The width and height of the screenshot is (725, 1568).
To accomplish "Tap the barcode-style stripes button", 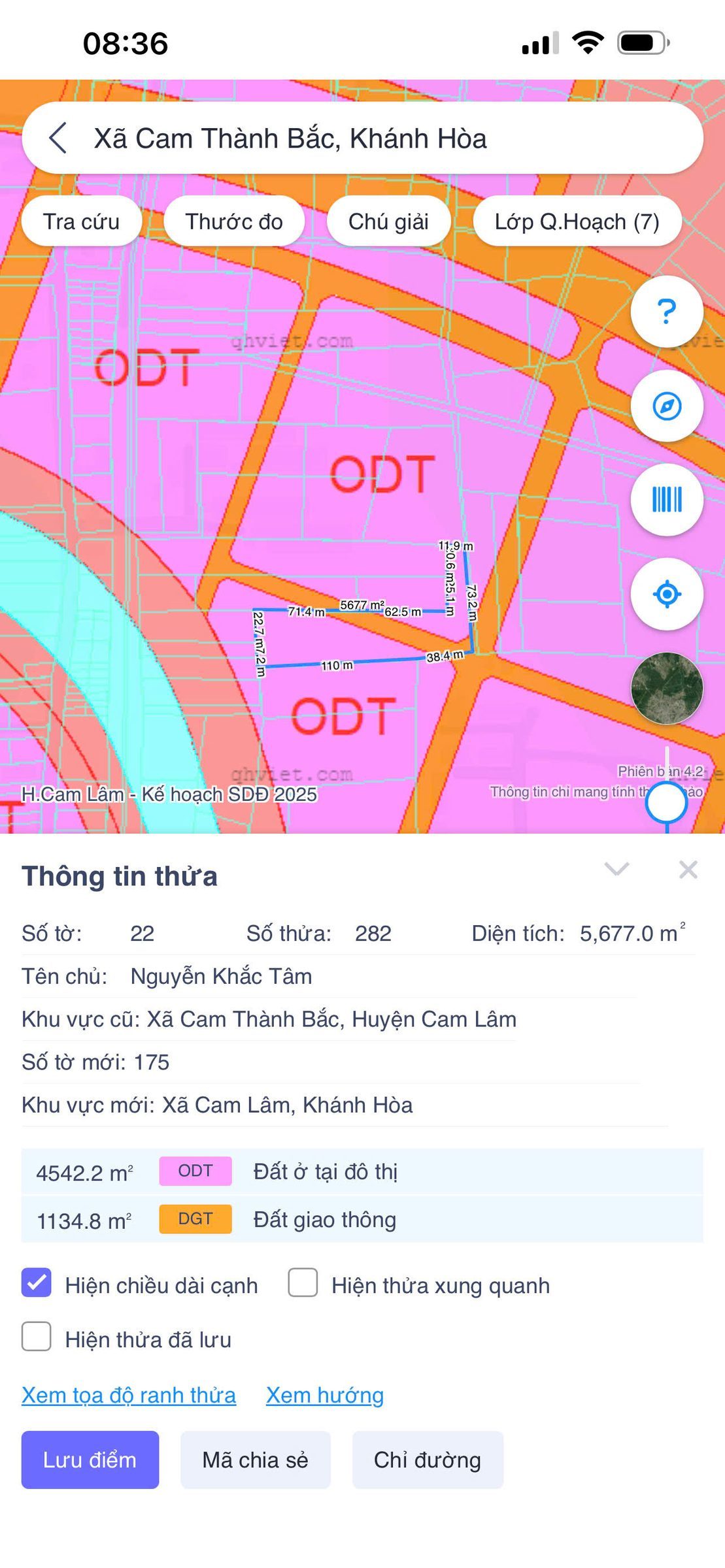I will point(667,500).
